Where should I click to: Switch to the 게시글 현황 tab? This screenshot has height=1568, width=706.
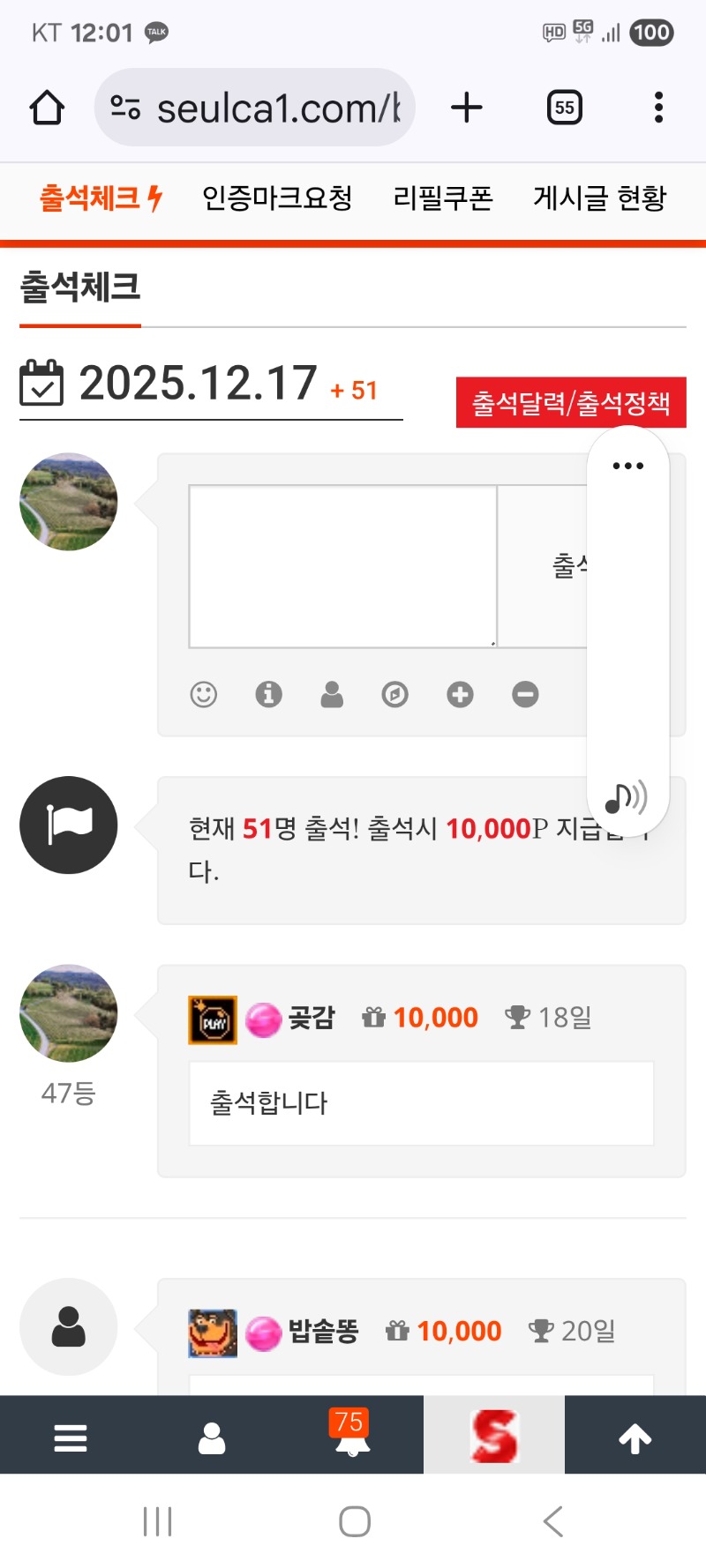(x=599, y=198)
